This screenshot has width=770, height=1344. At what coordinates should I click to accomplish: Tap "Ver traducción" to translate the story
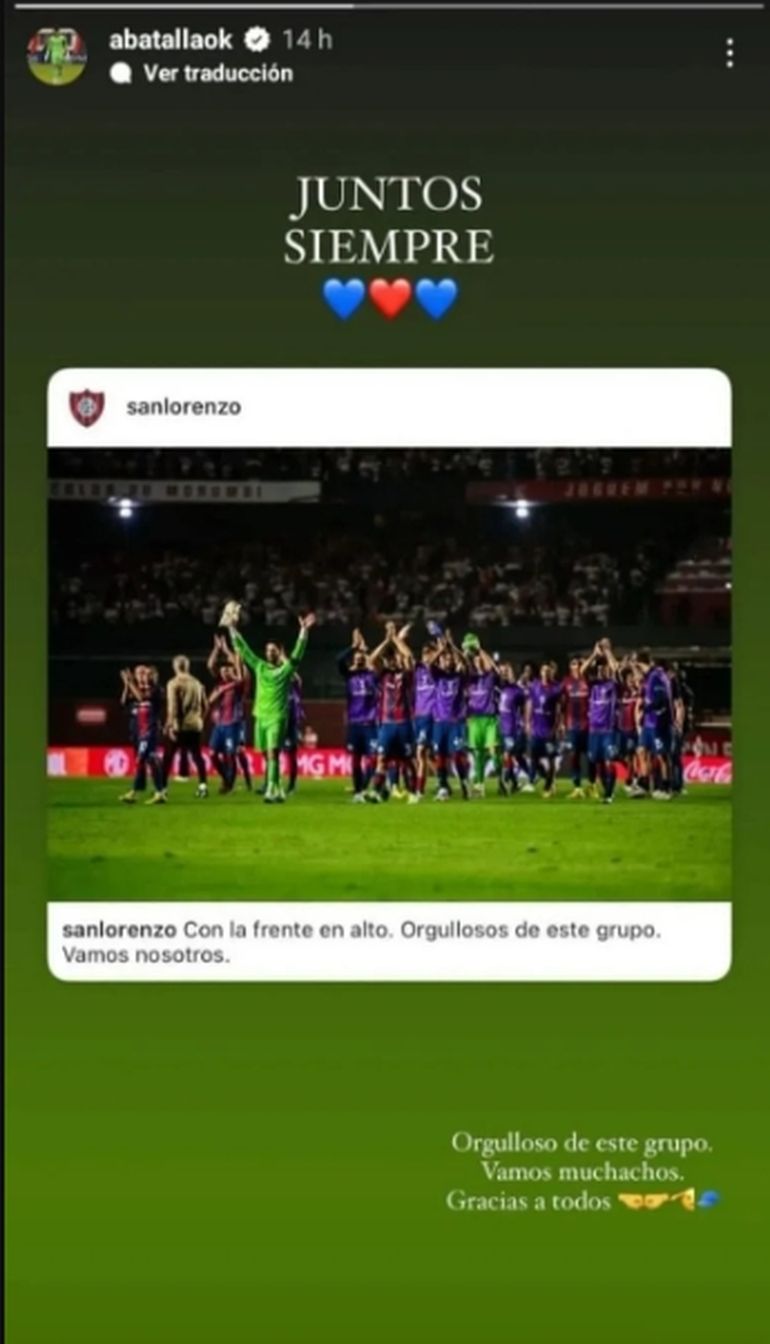pyautogui.click(x=217, y=73)
